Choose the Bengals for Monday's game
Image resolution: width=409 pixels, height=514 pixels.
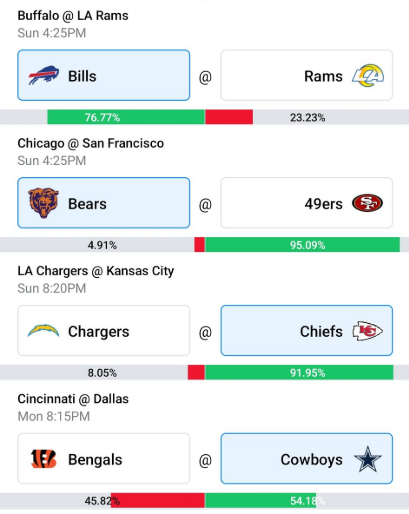pos(104,459)
